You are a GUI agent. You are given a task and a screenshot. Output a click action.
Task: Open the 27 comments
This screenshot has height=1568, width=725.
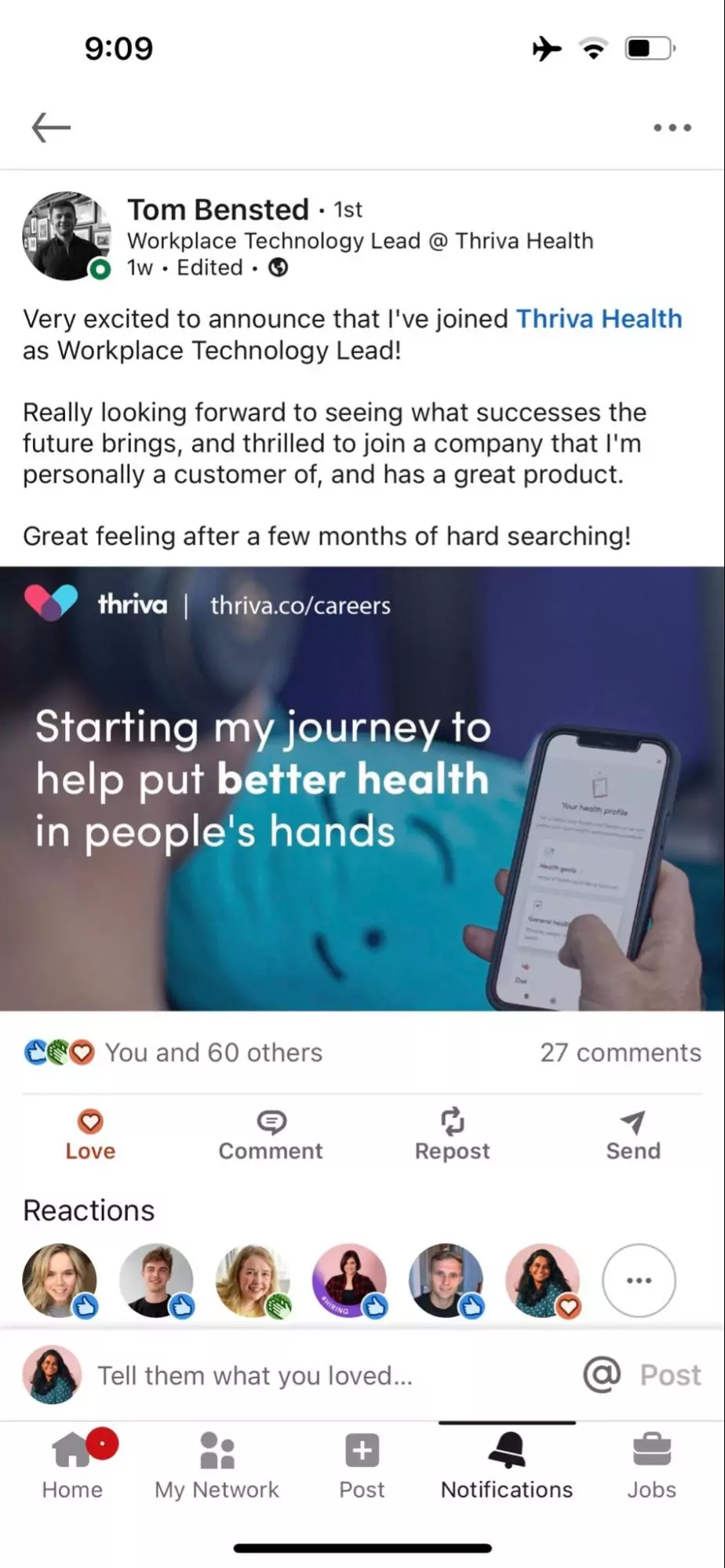tap(620, 1053)
